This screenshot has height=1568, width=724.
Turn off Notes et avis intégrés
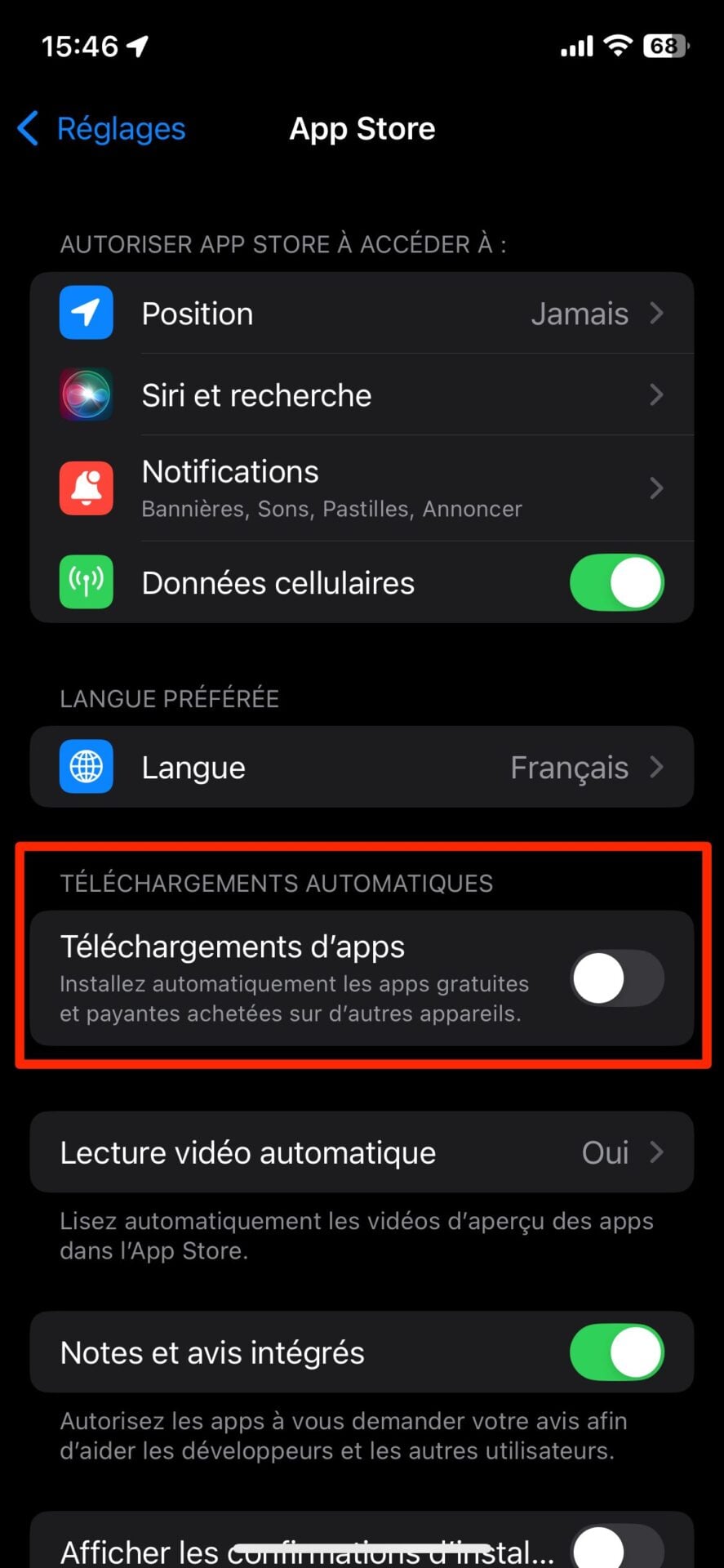[x=616, y=1352]
